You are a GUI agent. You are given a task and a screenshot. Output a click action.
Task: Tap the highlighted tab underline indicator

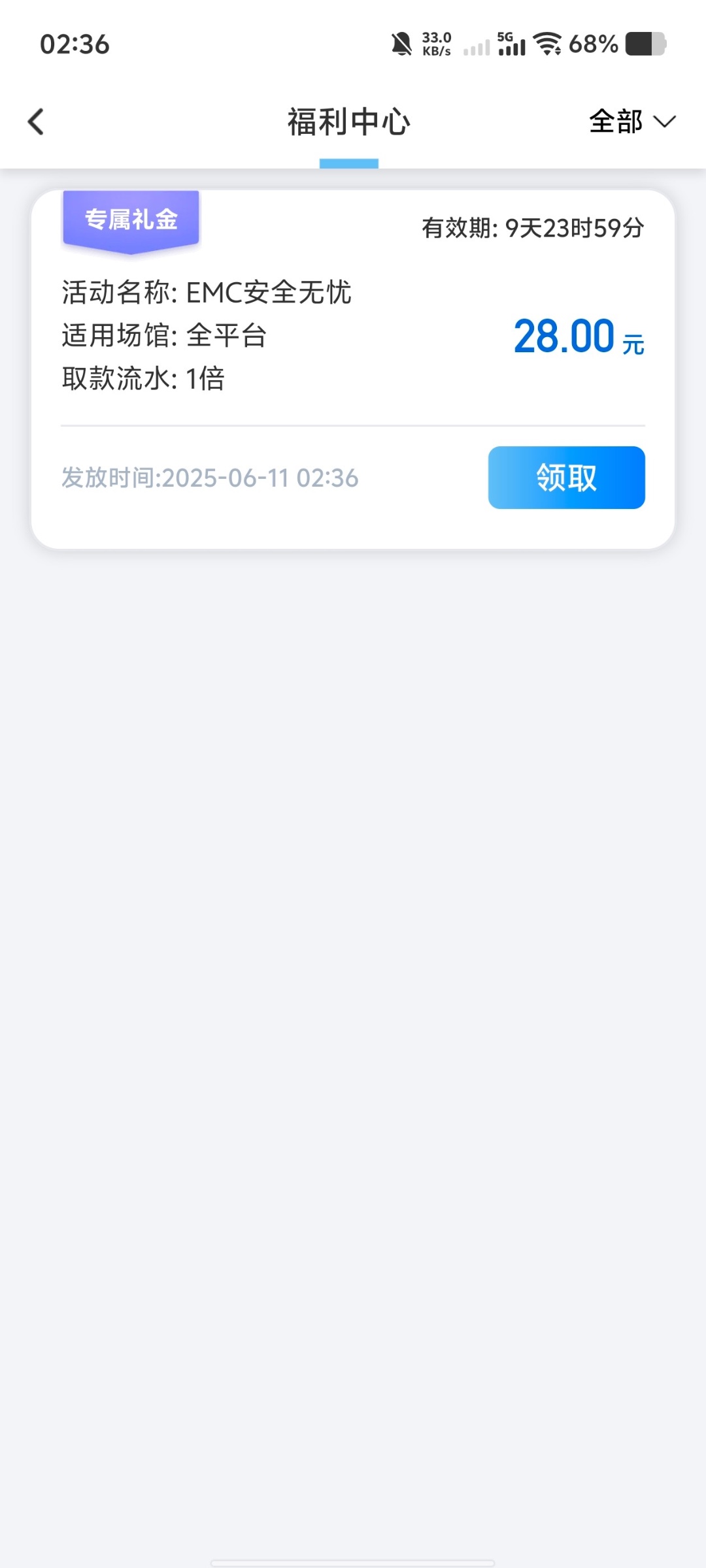click(350, 164)
